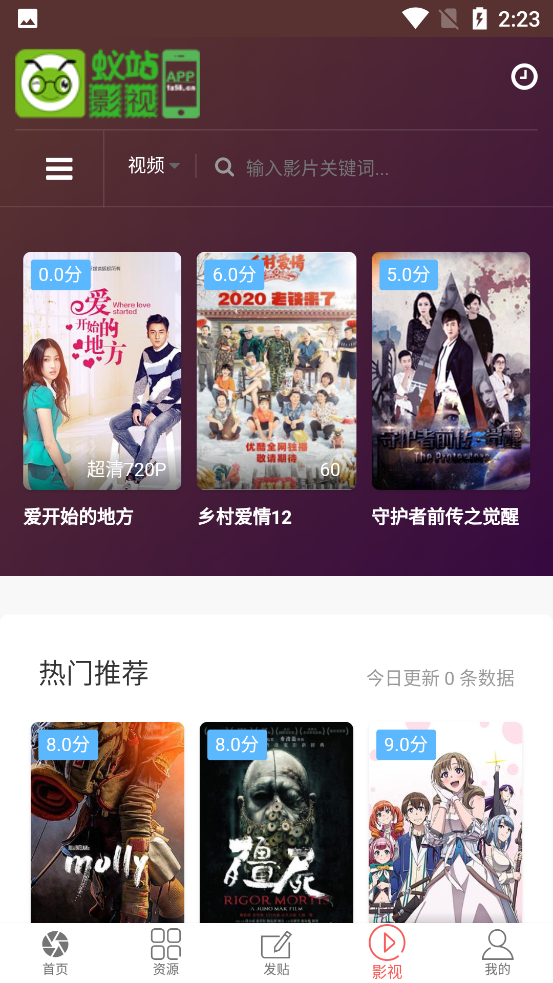
Task: Open the 9.0分 anime card
Action: (445, 822)
